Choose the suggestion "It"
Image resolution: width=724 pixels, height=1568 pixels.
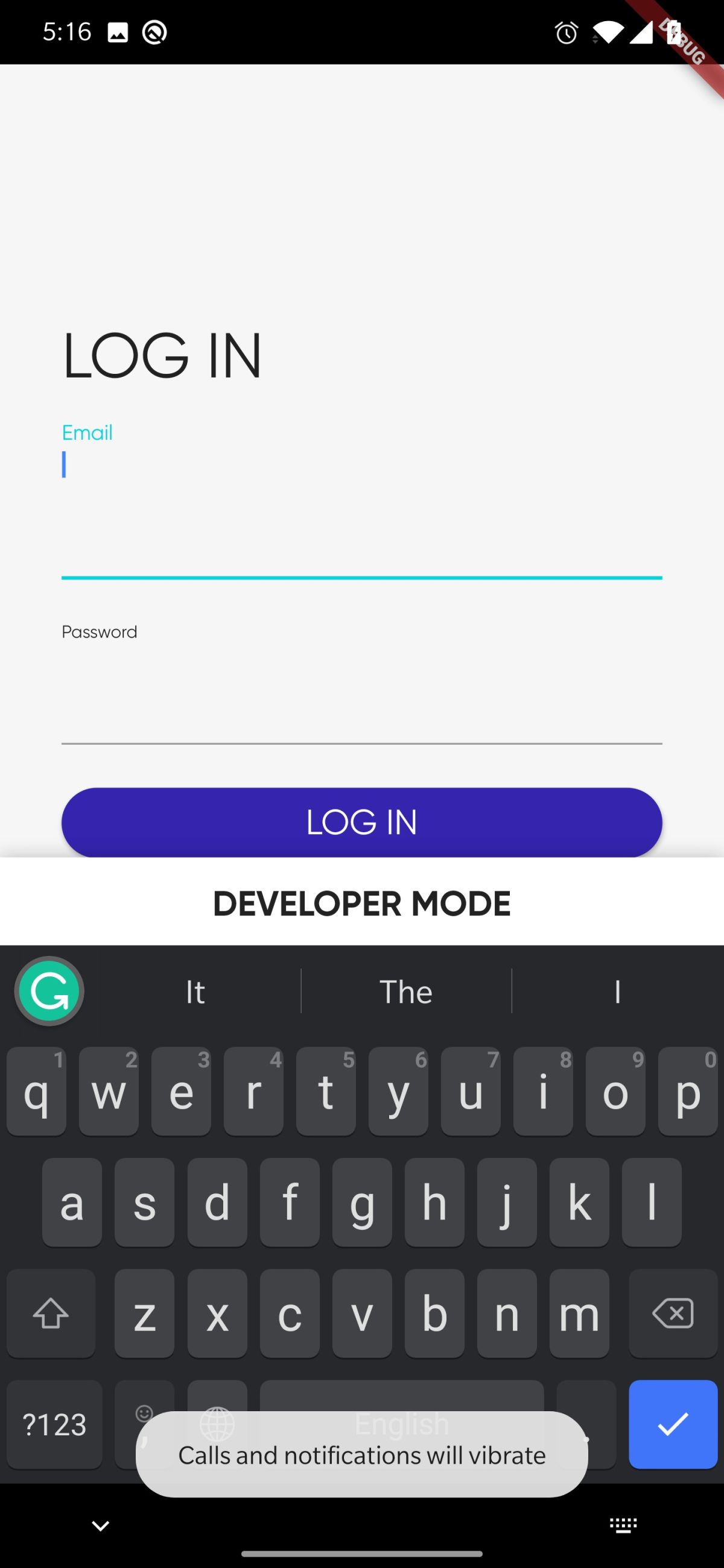[x=195, y=992]
